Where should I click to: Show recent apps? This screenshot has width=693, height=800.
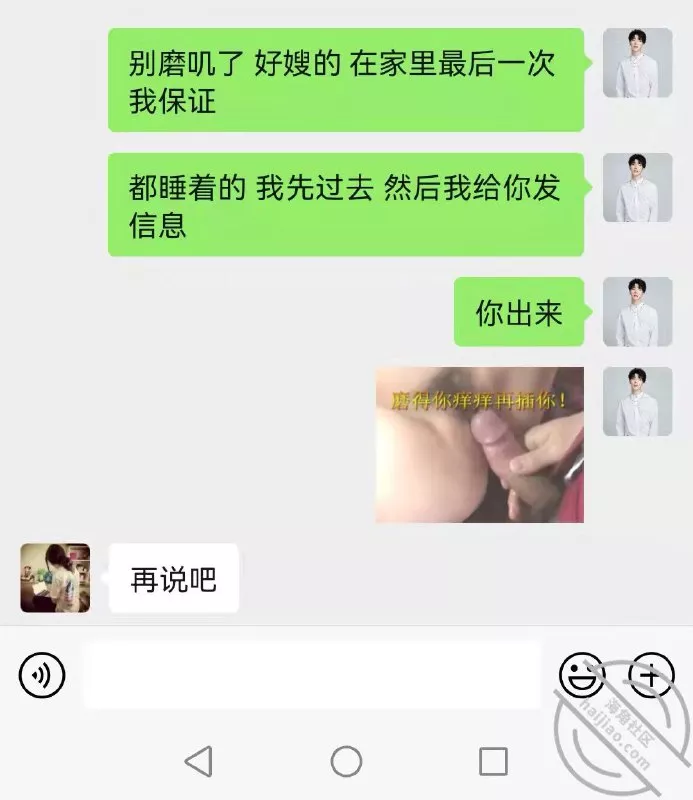[493, 762]
